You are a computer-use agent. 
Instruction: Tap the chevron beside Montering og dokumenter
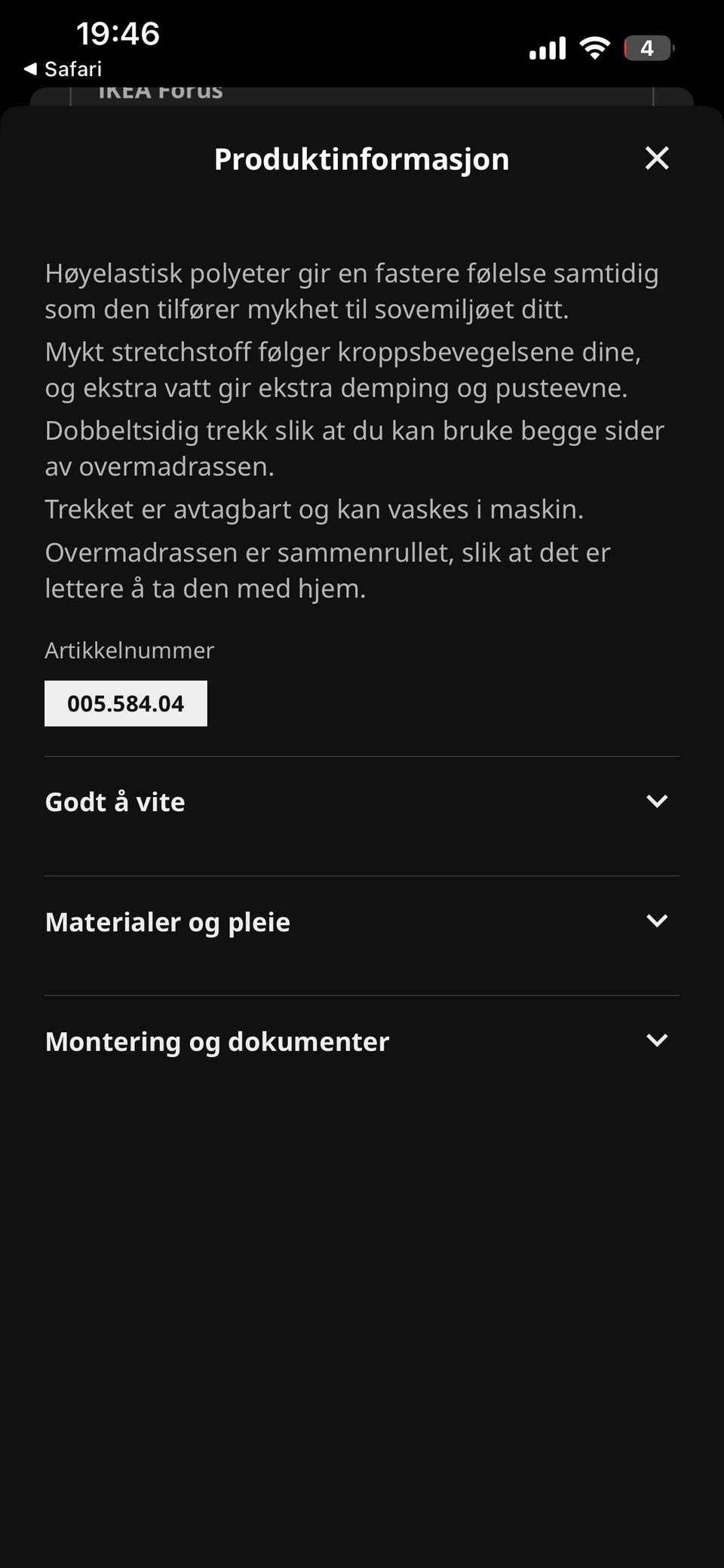tap(657, 1040)
